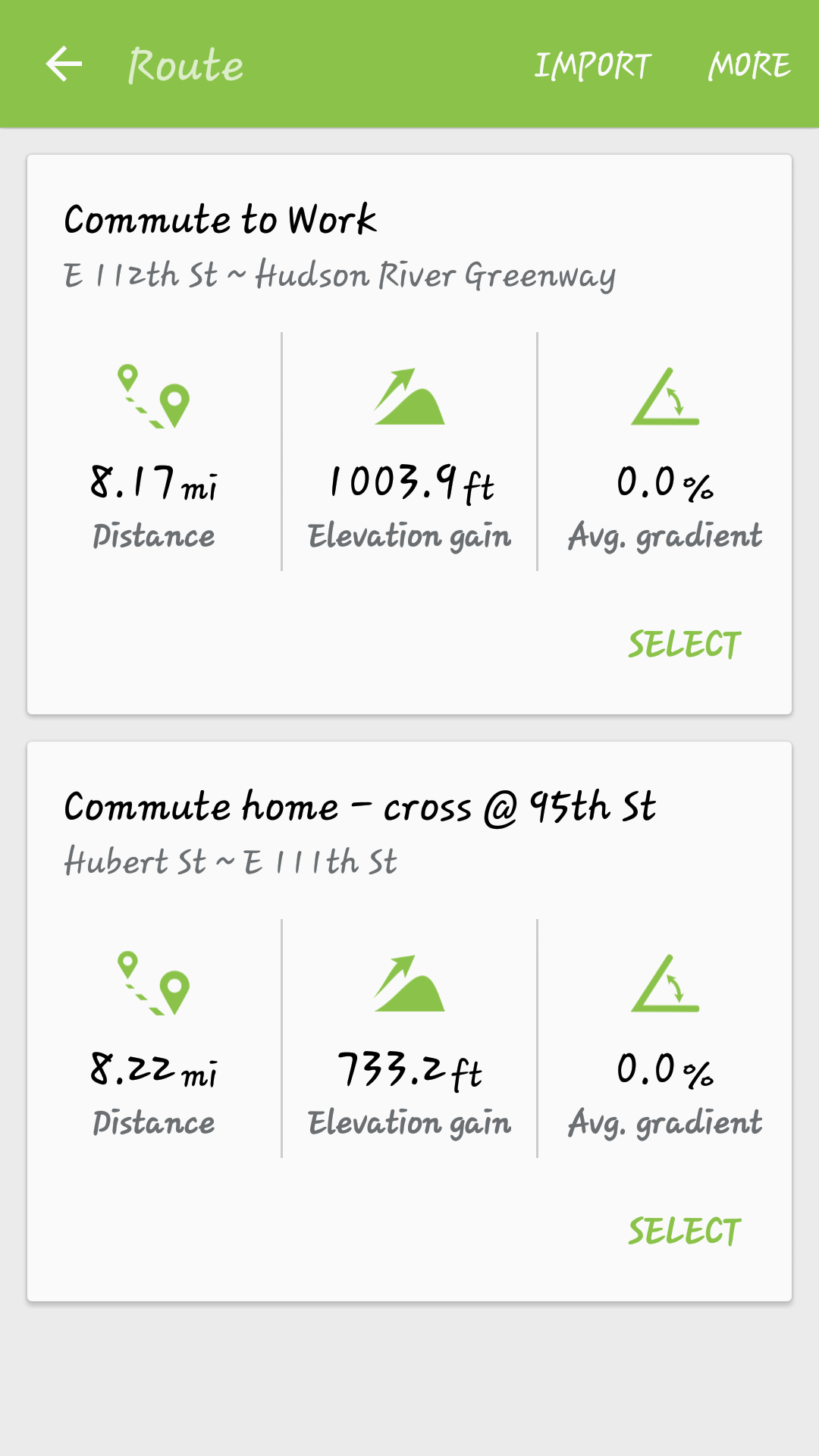Select the Commute to Work route
Image resolution: width=819 pixels, height=1456 pixels.
[684, 645]
